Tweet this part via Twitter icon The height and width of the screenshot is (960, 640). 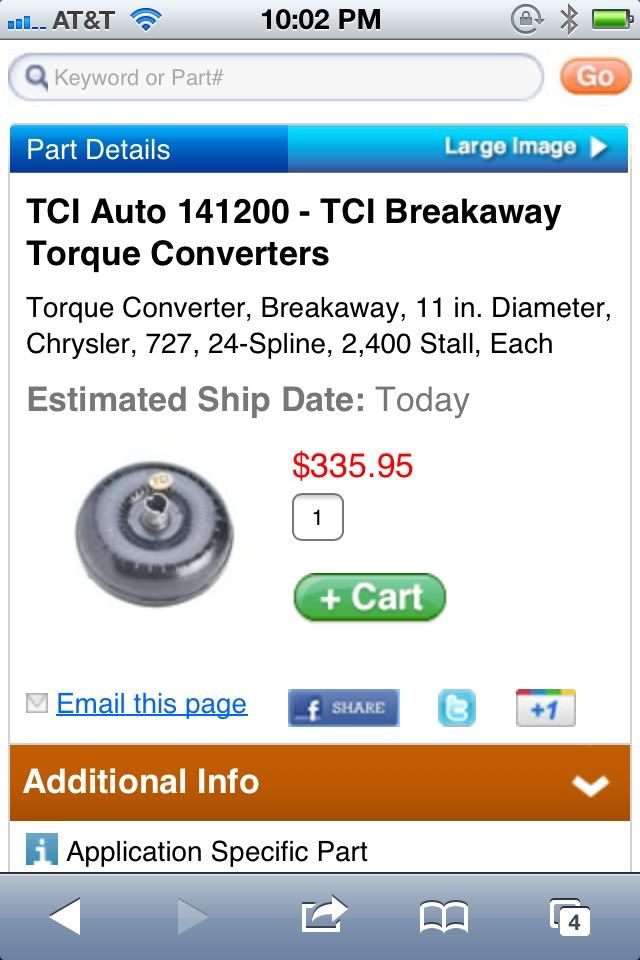[x=457, y=708]
